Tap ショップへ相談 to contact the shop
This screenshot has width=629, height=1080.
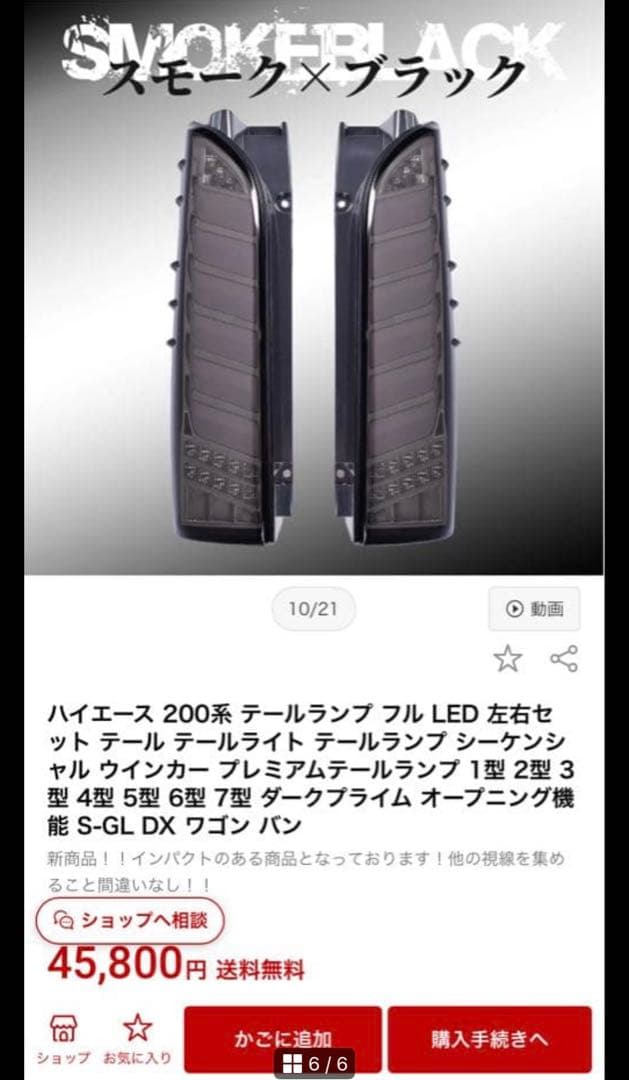point(129,919)
